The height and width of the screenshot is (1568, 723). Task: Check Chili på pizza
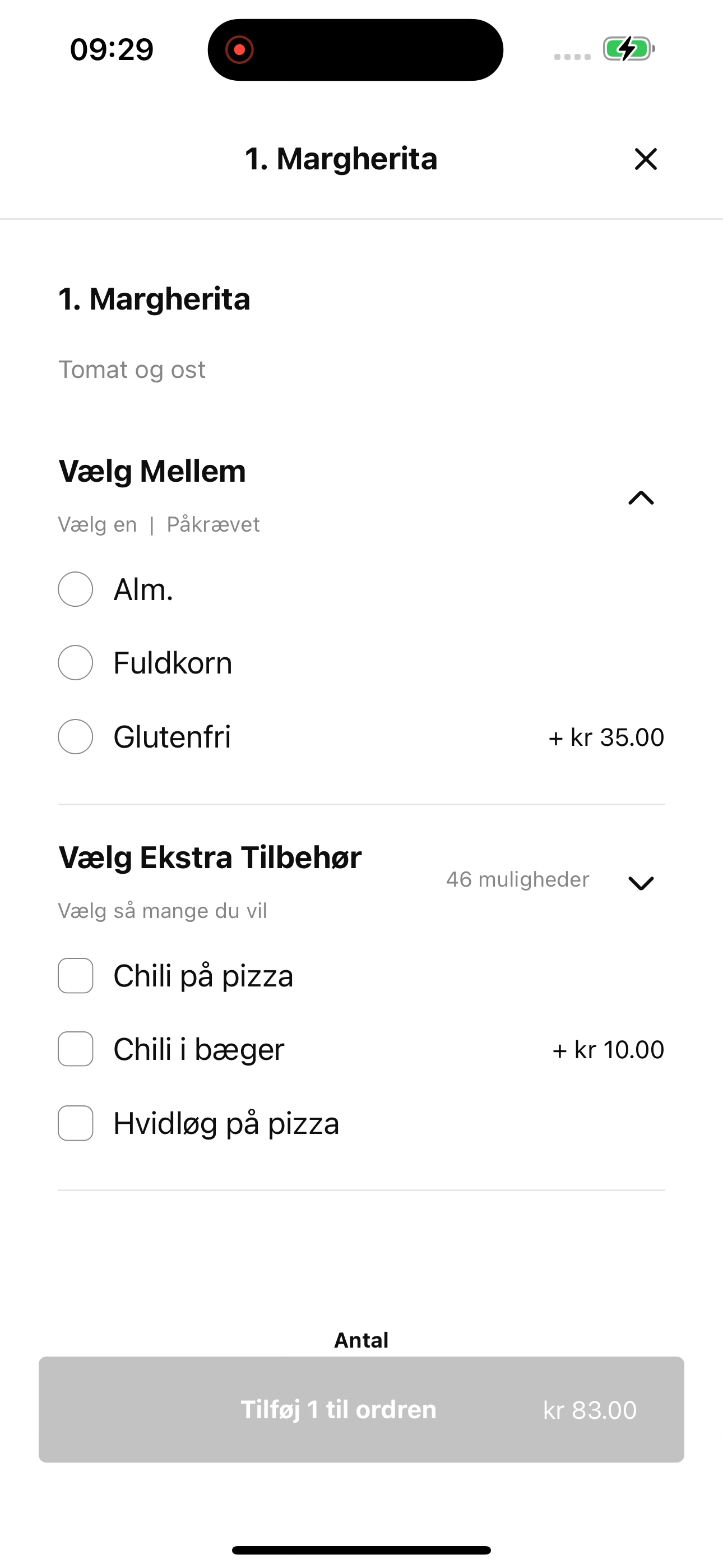click(x=76, y=976)
